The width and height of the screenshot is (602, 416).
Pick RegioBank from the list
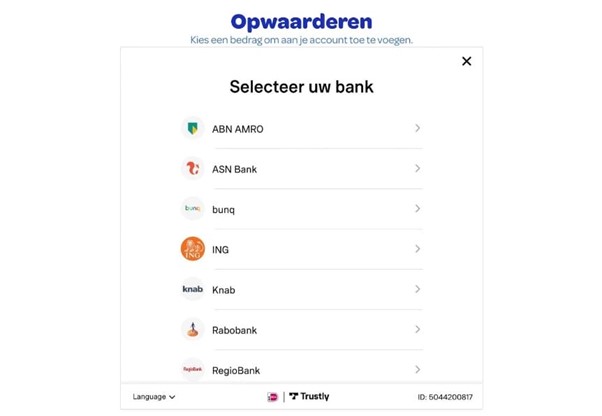(x=300, y=369)
